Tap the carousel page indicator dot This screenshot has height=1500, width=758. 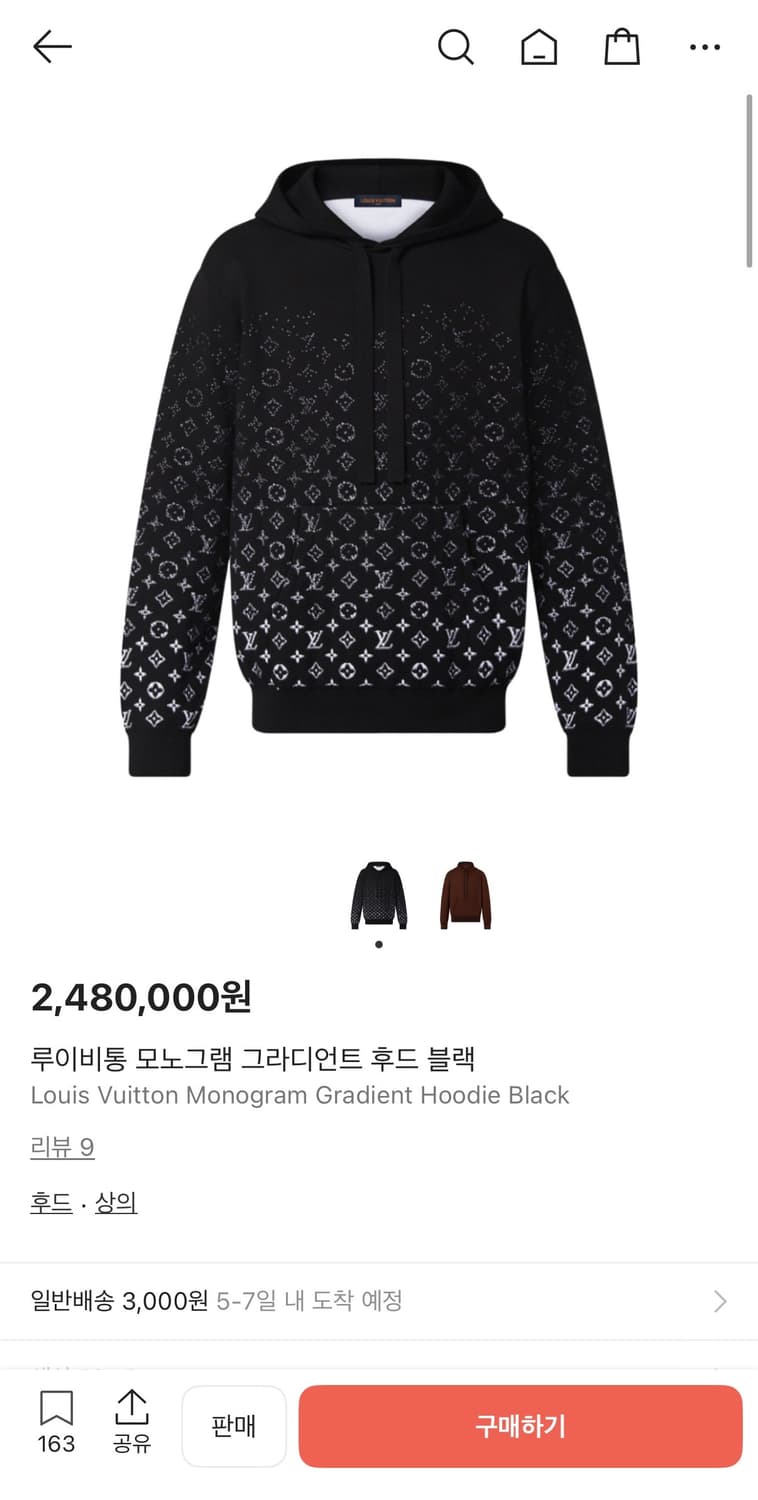378,943
